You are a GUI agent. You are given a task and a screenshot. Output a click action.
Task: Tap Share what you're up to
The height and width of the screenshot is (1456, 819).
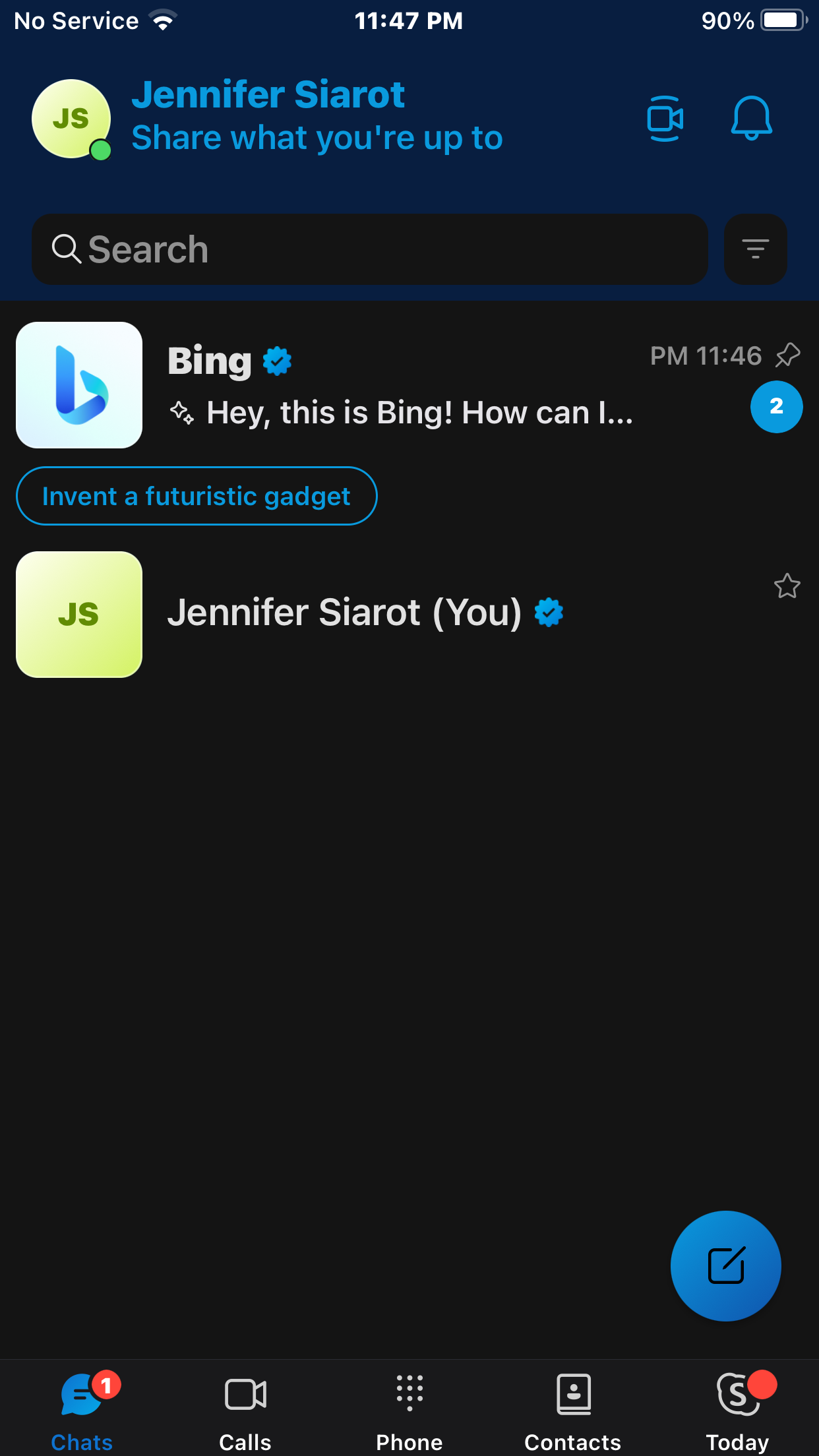pyautogui.click(x=317, y=138)
